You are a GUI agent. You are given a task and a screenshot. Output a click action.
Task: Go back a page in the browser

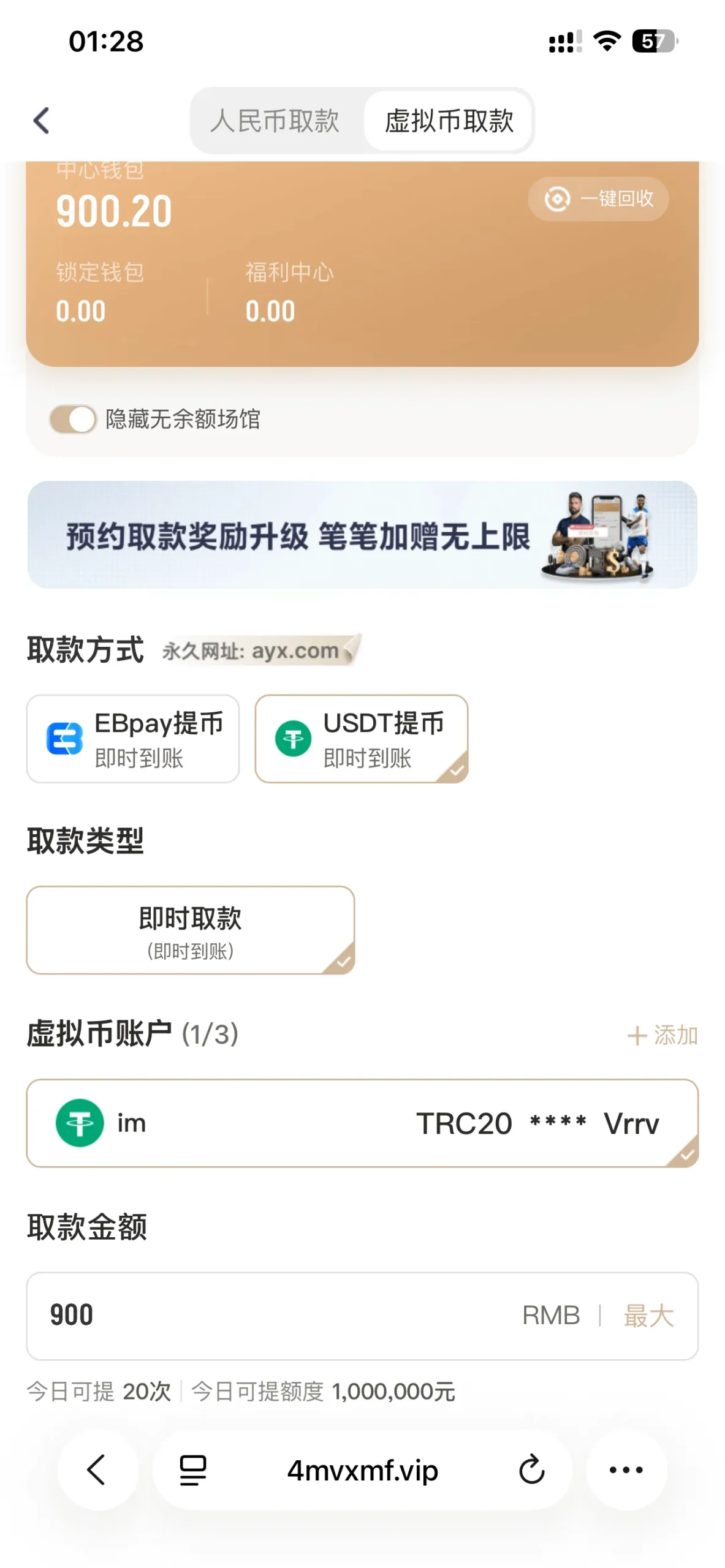pyautogui.click(x=97, y=1470)
